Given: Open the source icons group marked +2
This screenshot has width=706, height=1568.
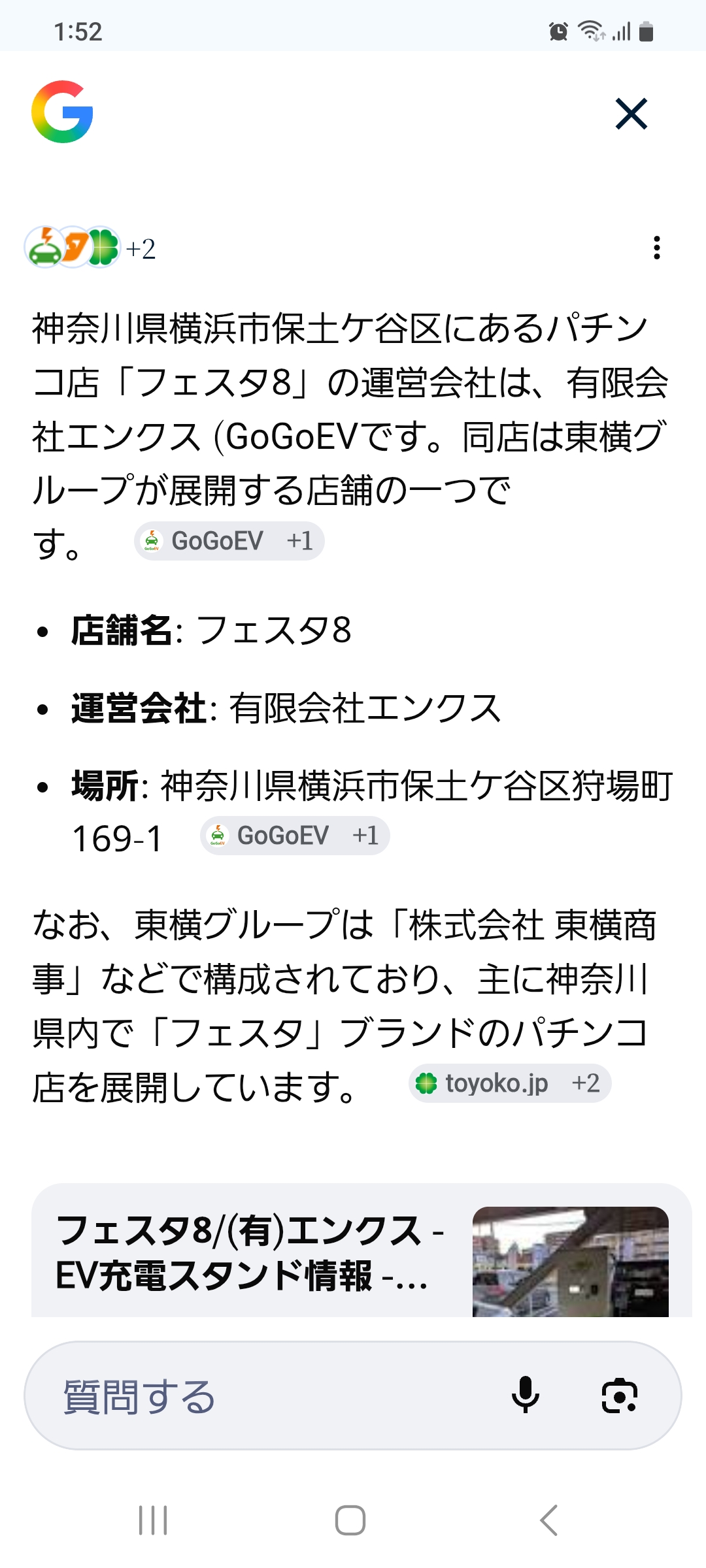Looking at the screenshot, I should click(90, 248).
